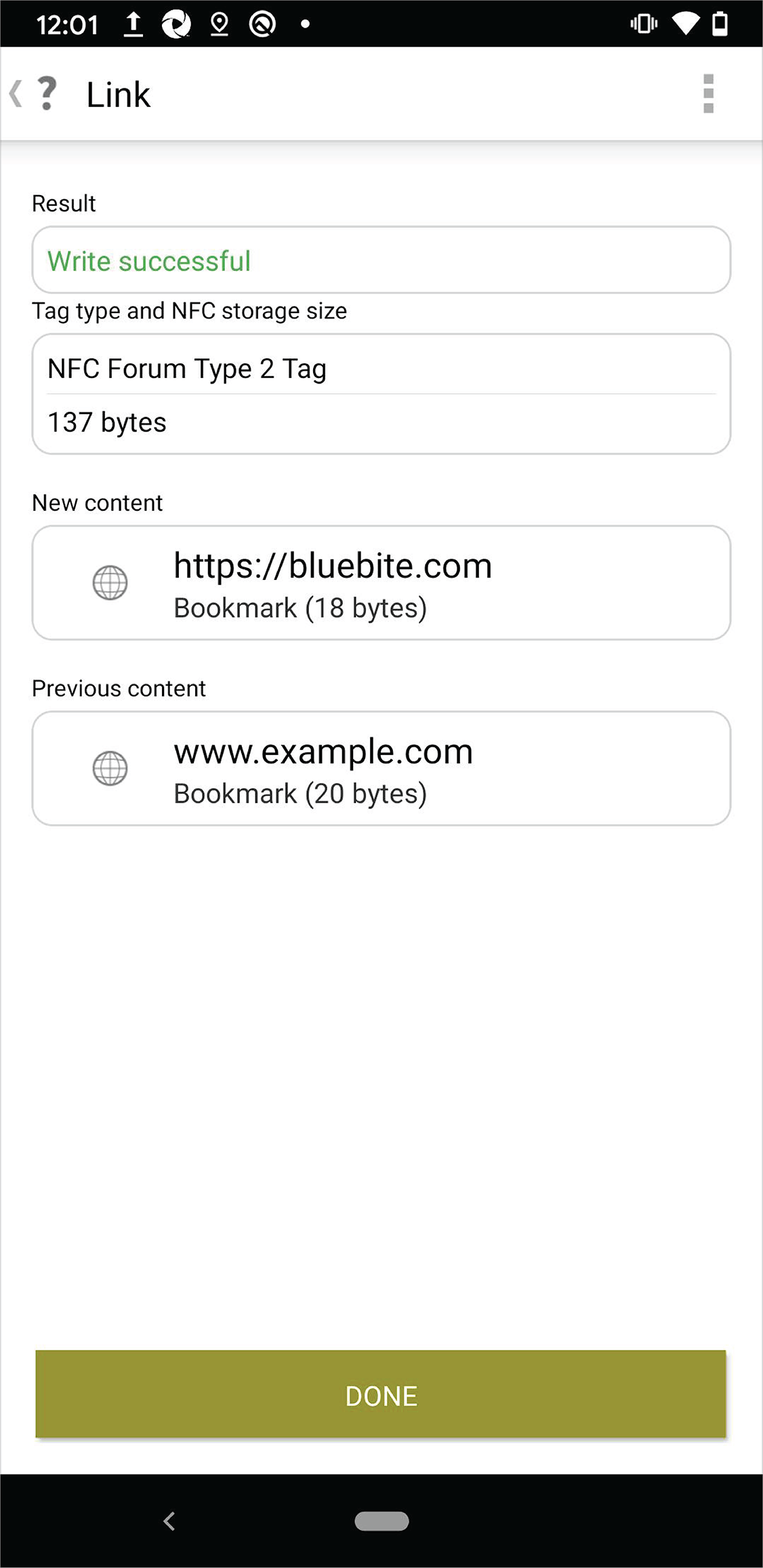Select the globe icon next to bluebite.com
The image size is (763, 1568).
[110, 582]
